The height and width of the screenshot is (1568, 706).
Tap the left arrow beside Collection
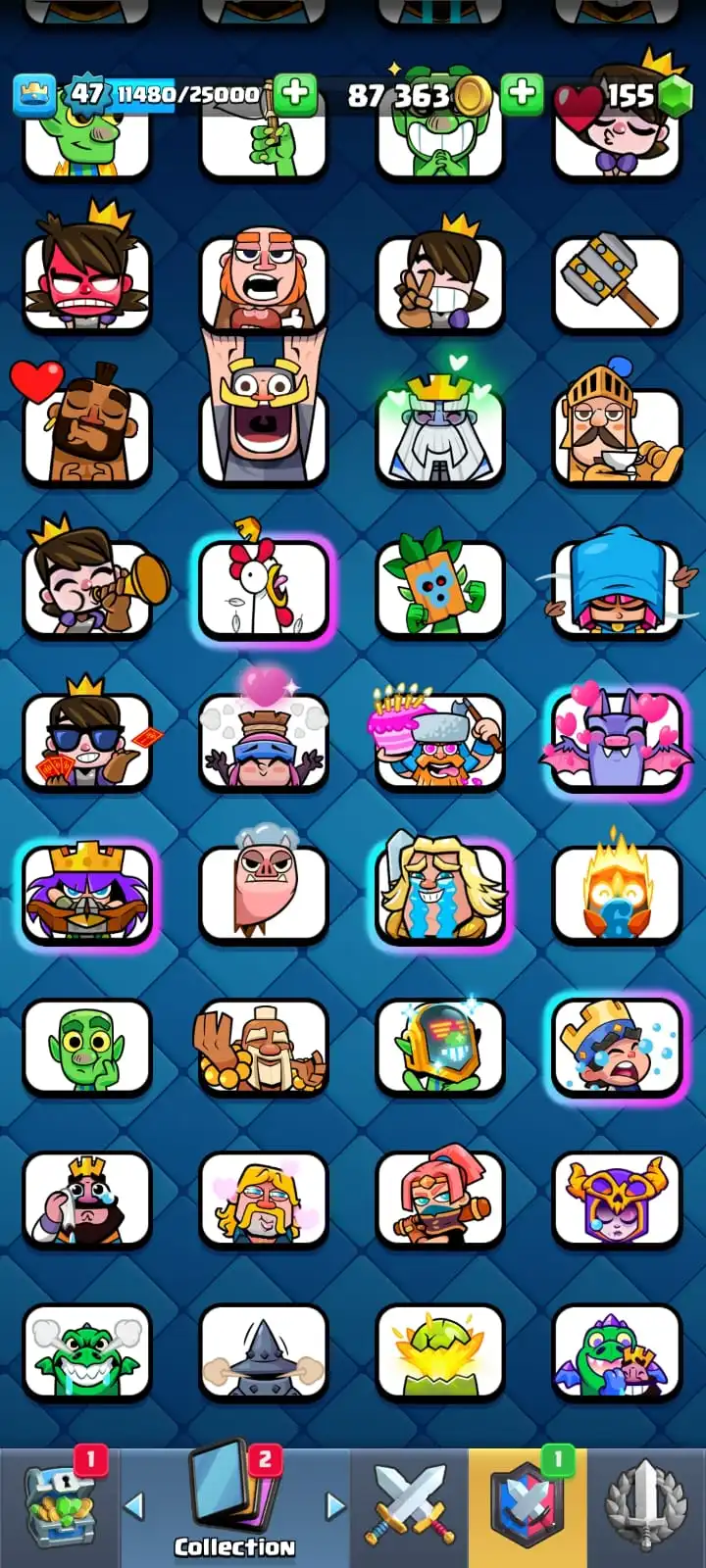pyautogui.click(x=135, y=1505)
